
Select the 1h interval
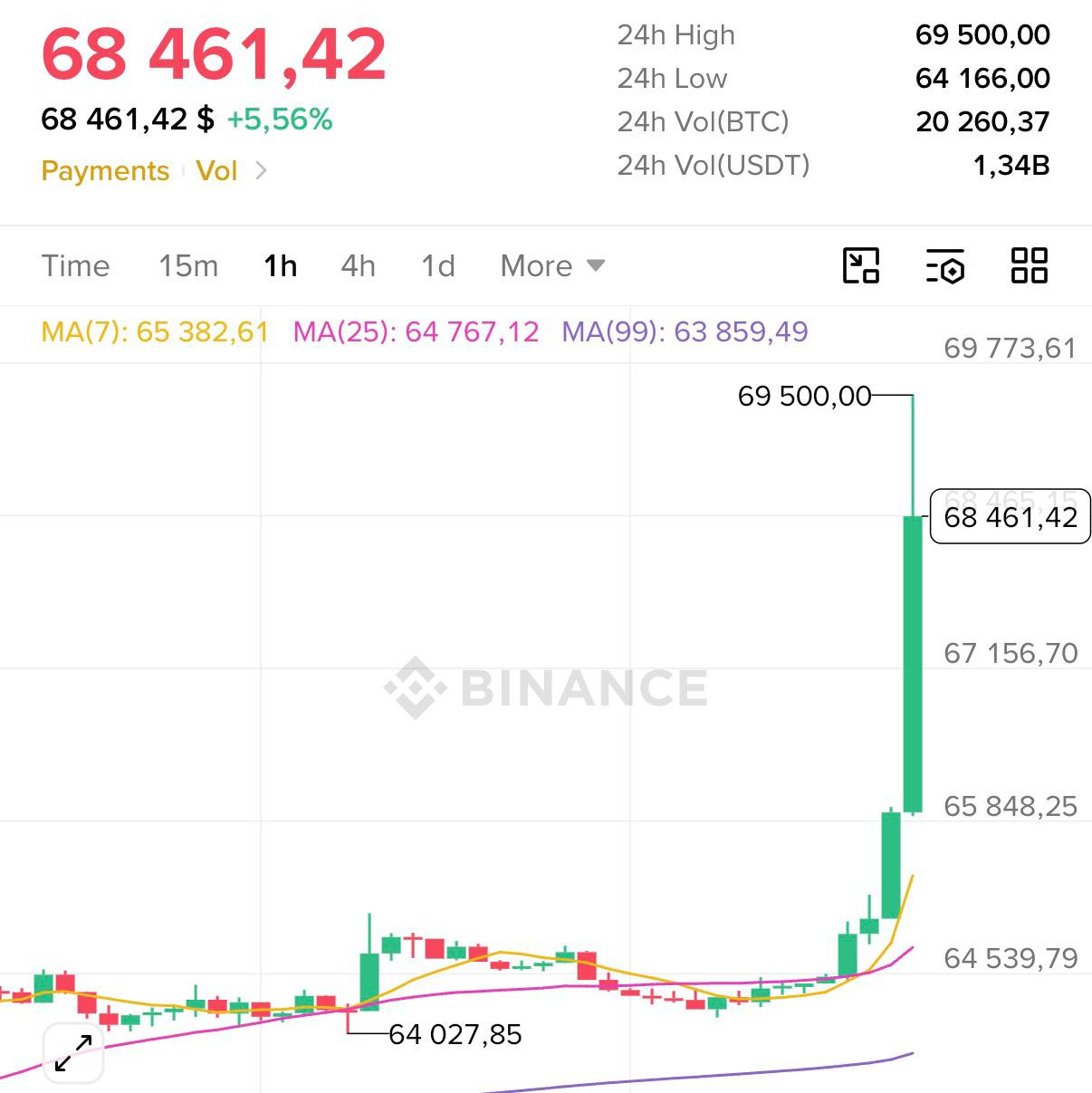(x=281, y=266)
